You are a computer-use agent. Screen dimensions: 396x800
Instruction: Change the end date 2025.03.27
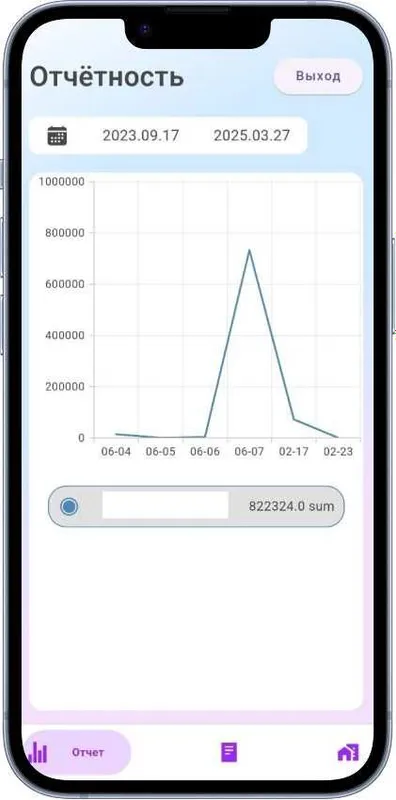tap(252, 136)
